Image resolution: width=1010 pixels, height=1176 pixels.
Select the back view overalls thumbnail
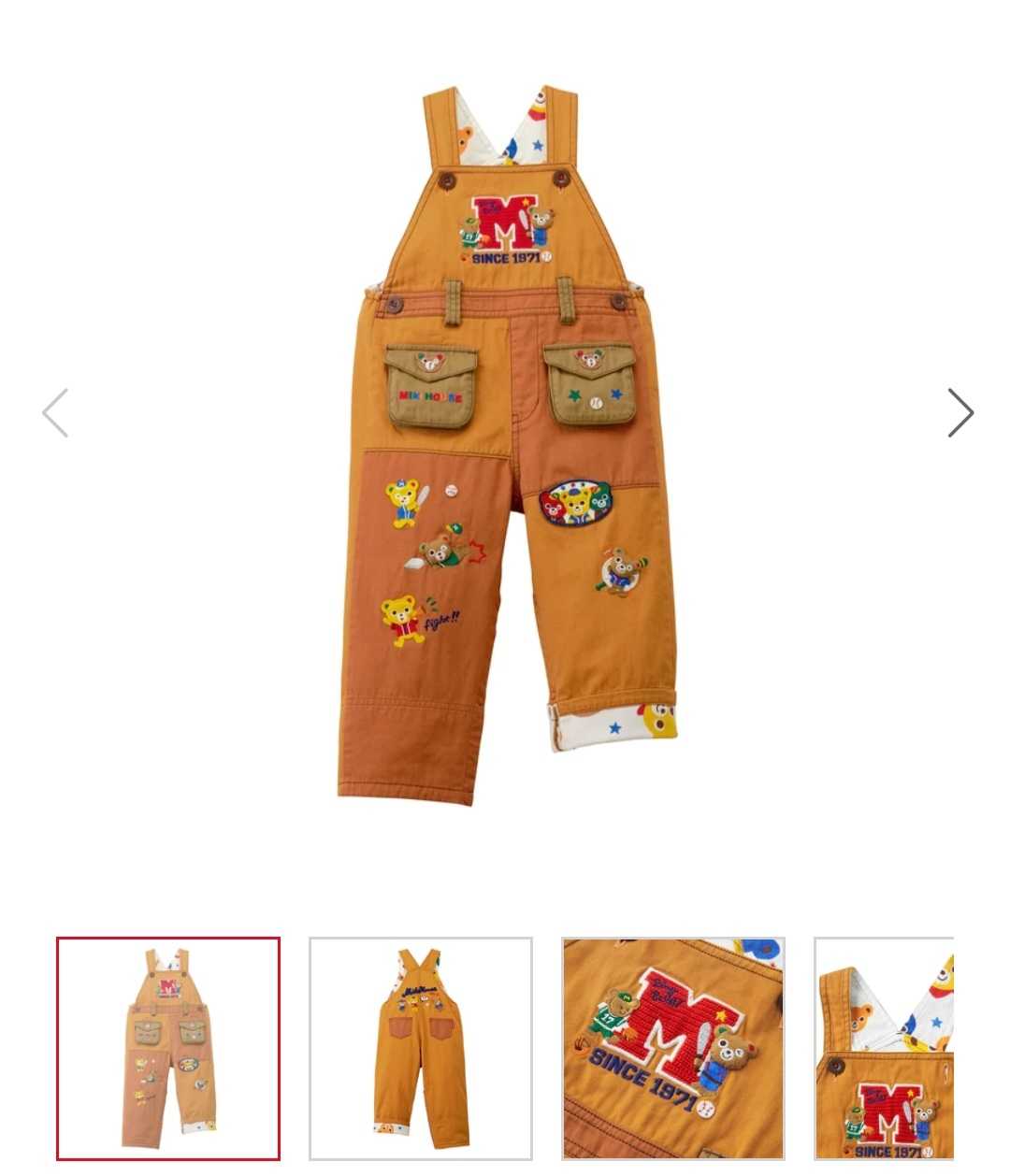pos(421,1048)
